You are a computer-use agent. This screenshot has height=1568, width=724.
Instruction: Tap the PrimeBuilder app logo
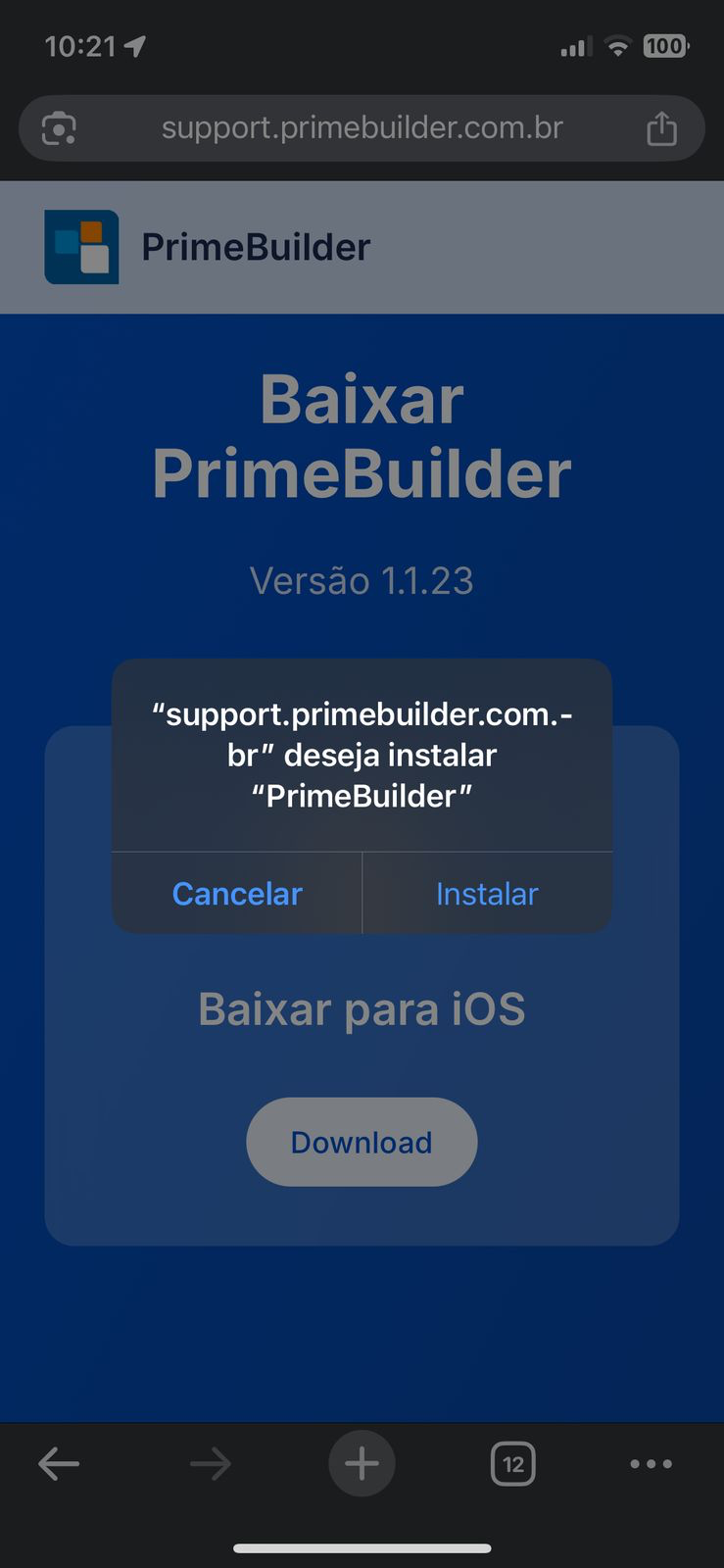pyautogui.click(x=82, y=247)
